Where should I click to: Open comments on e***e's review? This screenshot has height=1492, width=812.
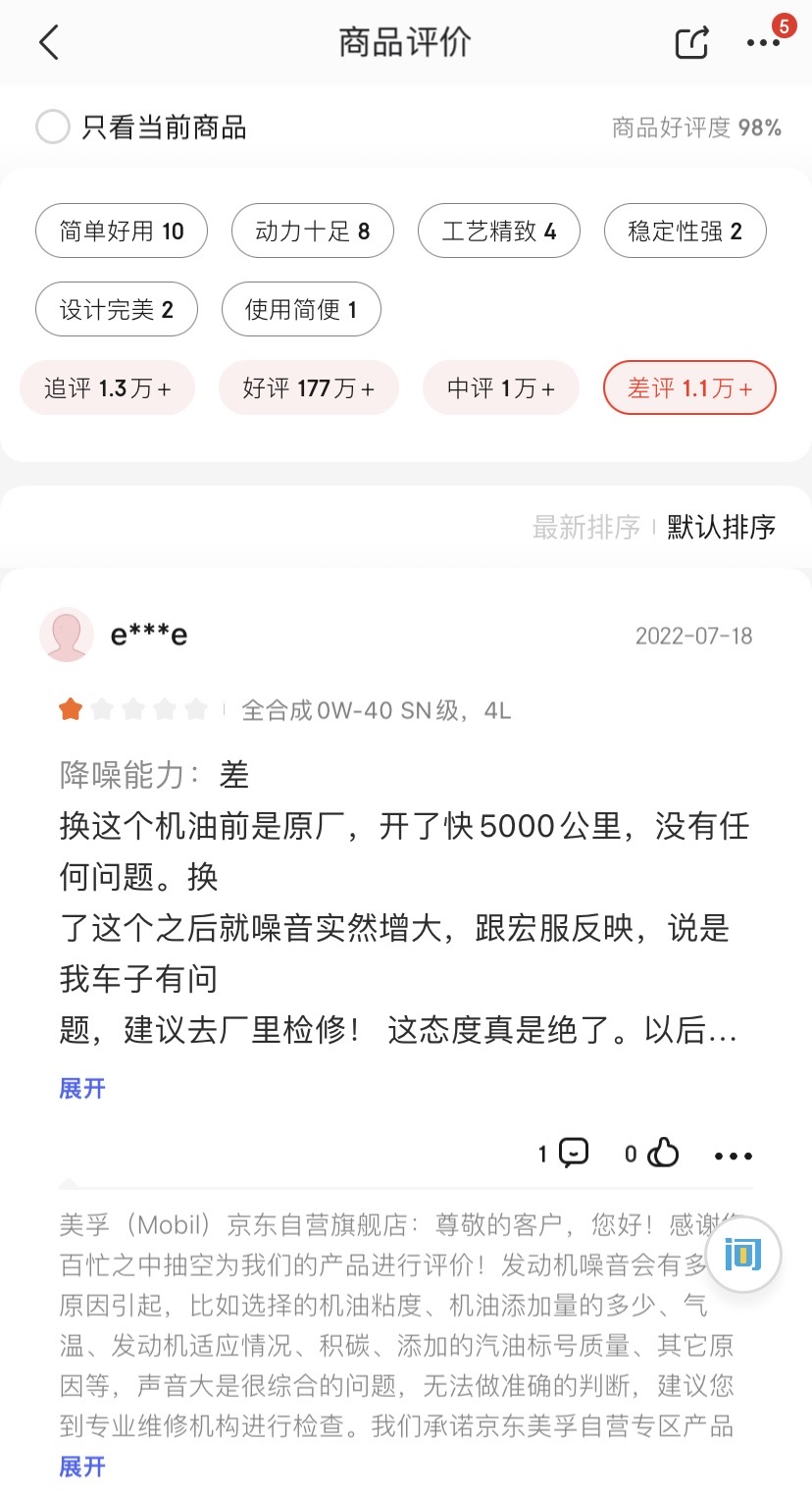[x=564, y=1153]
